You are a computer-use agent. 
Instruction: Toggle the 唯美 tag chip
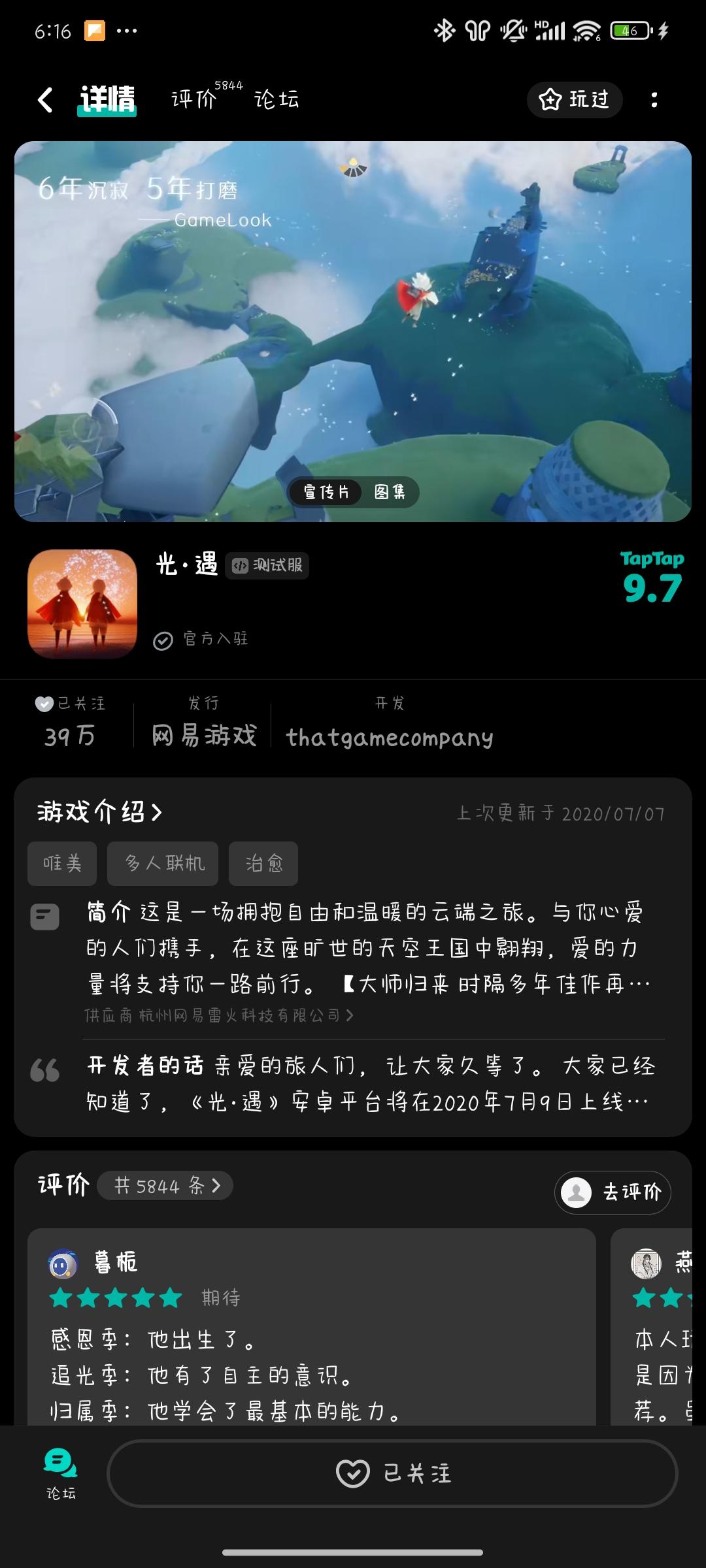pos(61,863)
